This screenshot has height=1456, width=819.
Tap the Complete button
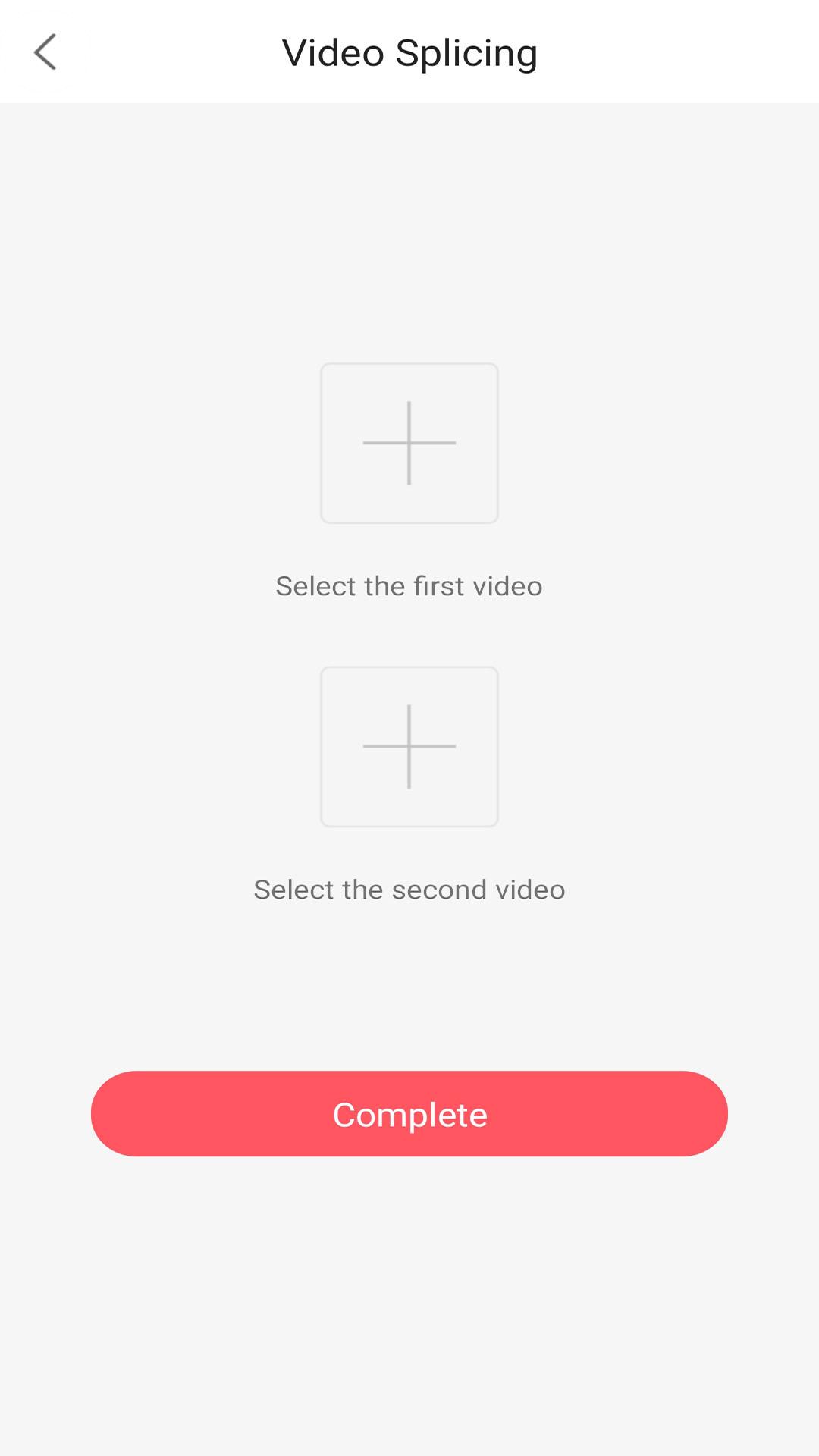(x=409, y=1113)
